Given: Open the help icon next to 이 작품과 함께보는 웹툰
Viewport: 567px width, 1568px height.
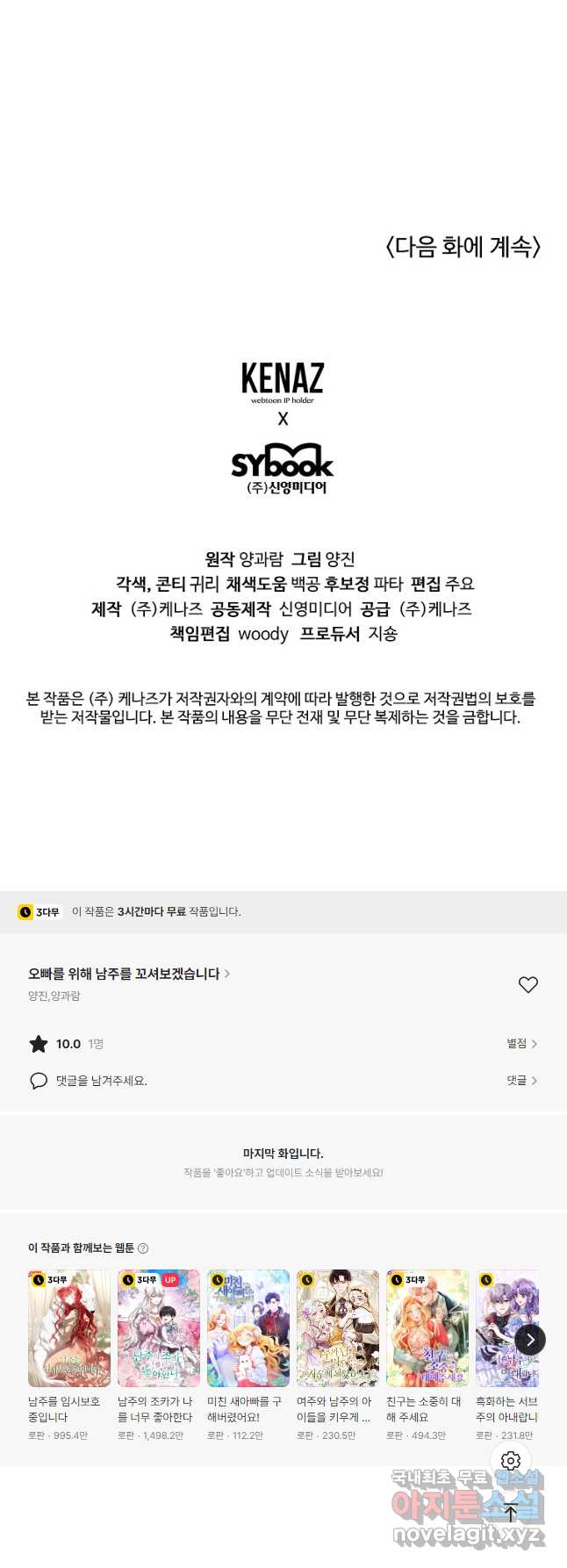Looking at the screenshot, I should 143,1248.
